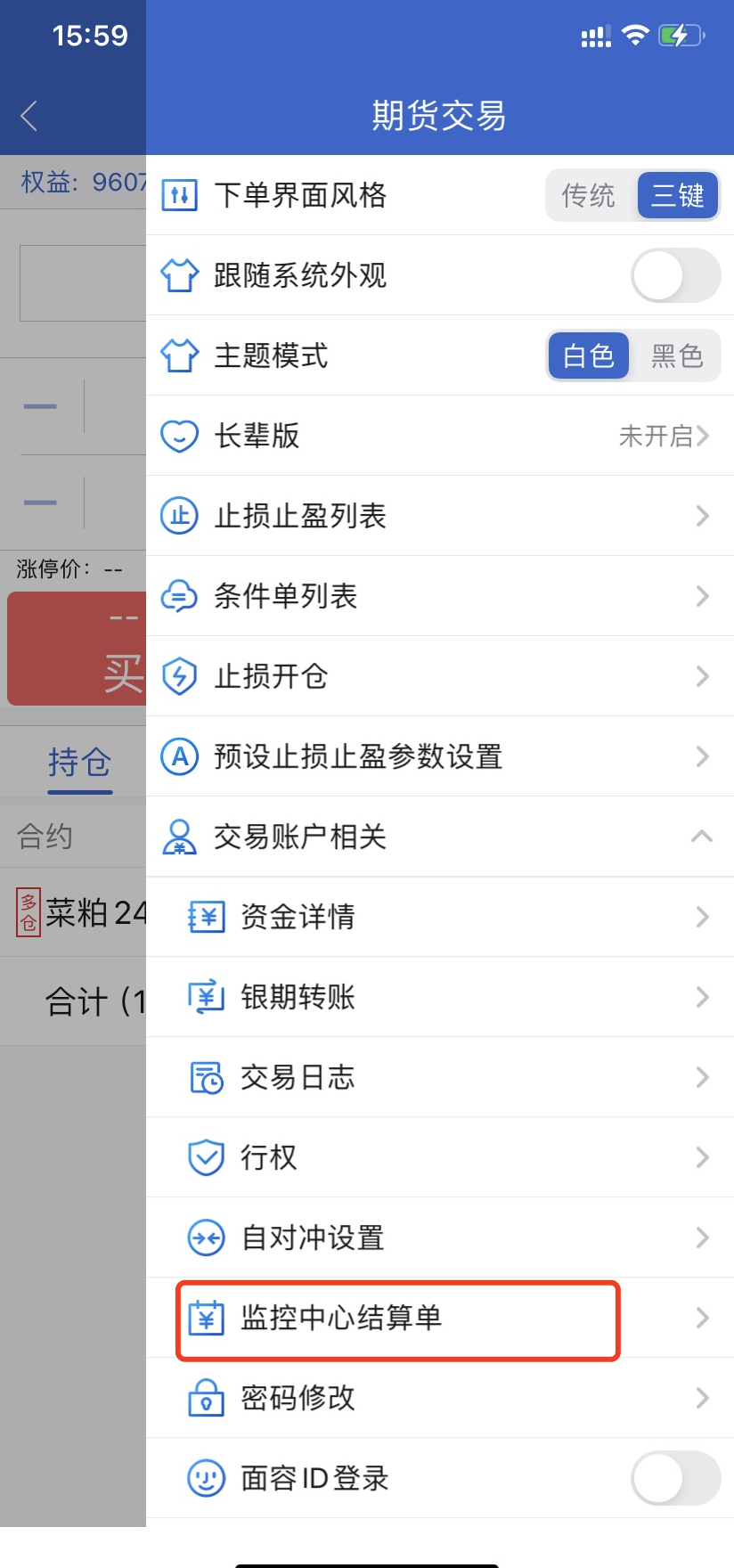Viewport: 734px width, 1568px height.
Task: Switch theme mode to 白色
Action: coord(589,355)
